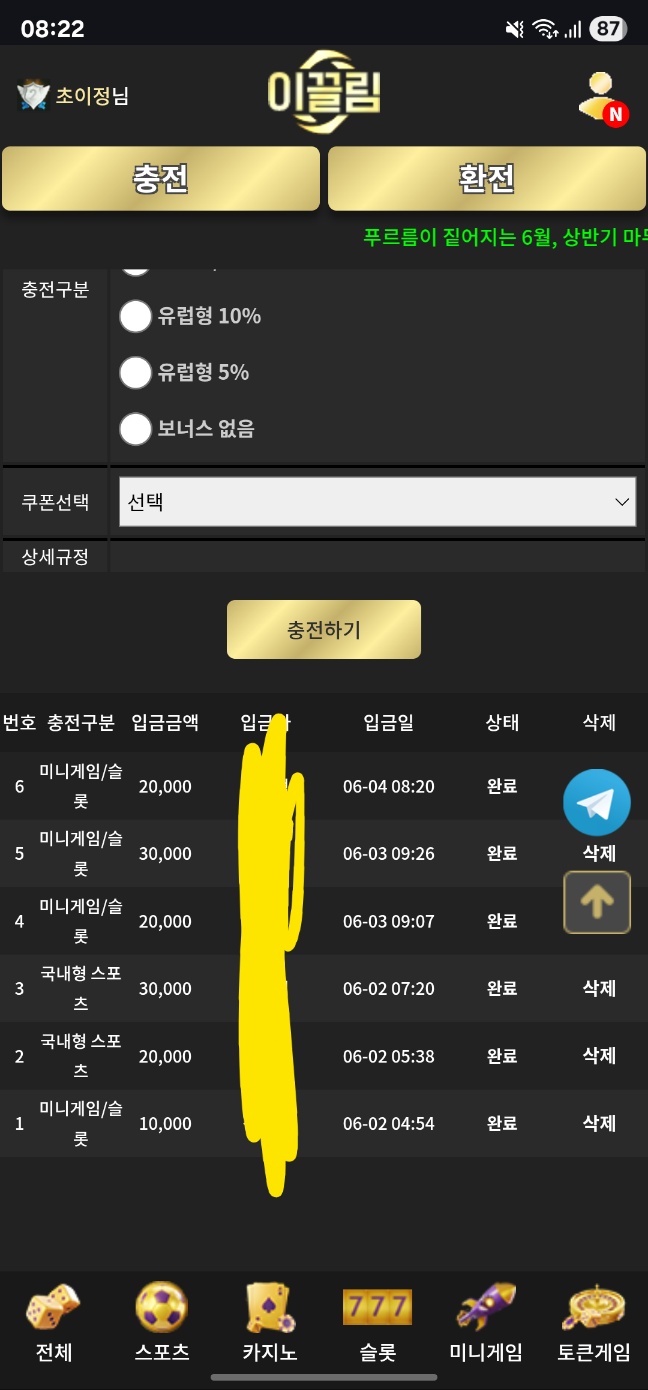This screenshot has width=648, height=1390.
Task: Go to the 토큰게임 tab
Action: (x=594, y=1322)
